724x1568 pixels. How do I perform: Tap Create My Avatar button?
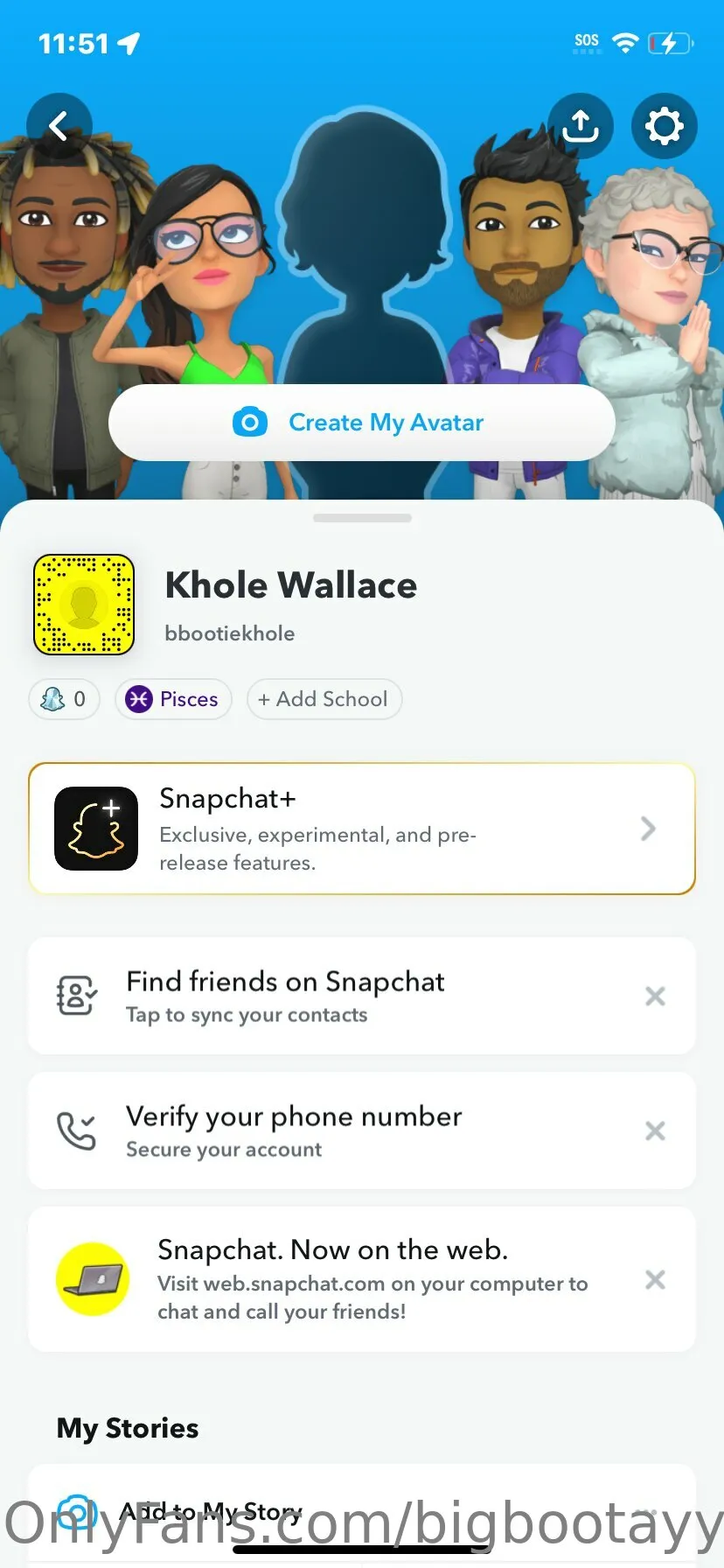[361, 423]
